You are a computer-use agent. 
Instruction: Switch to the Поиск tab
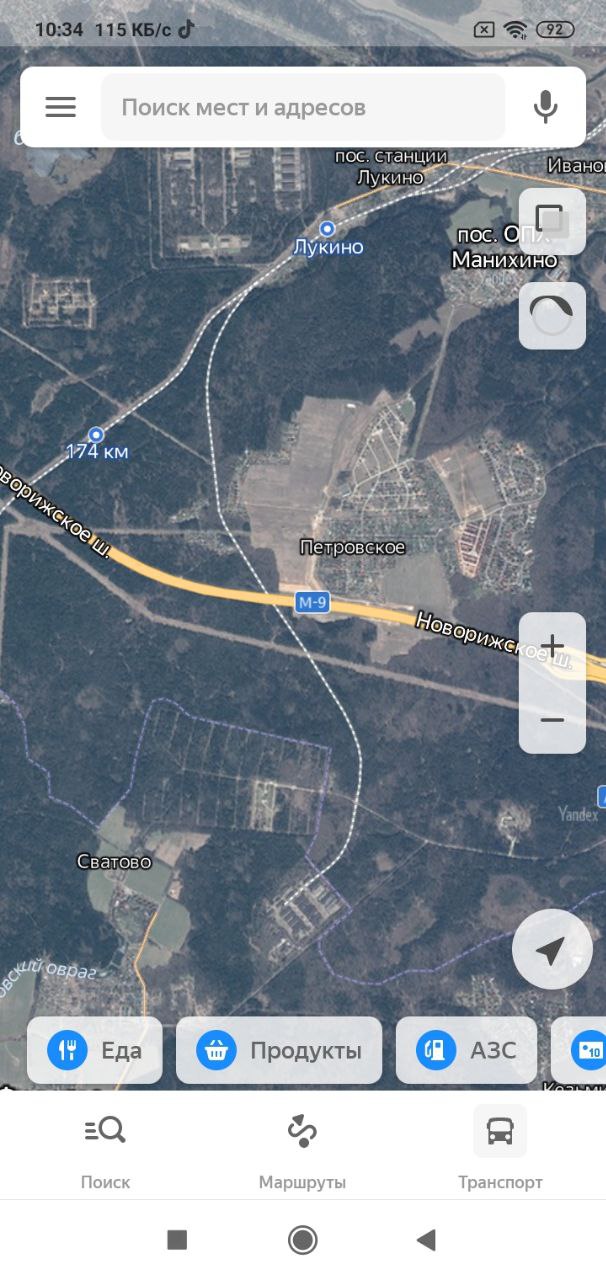coord(105,1150)
